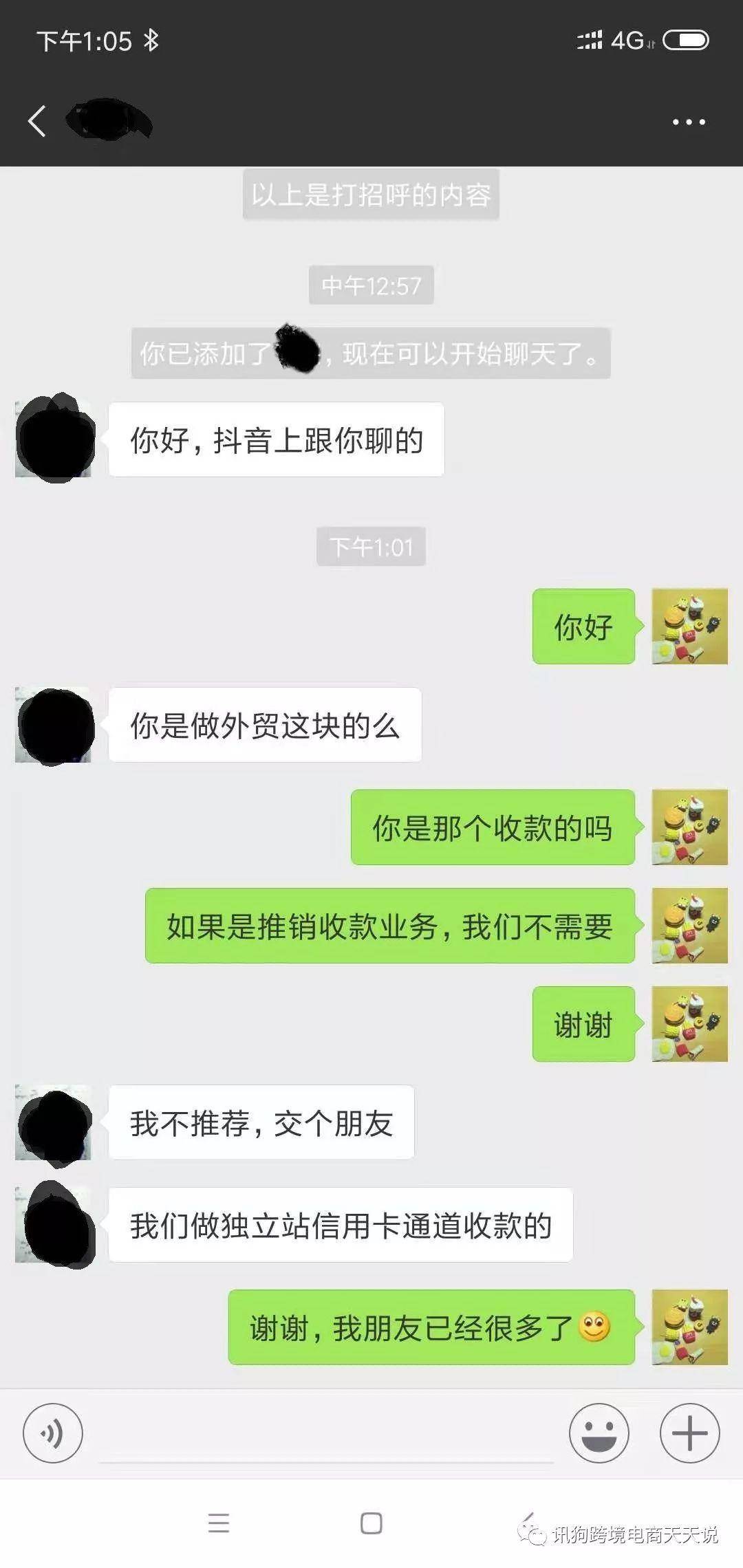Open my avatar beside '你好' message
This screenshot has height=1568, width=743.
[689, 626]
